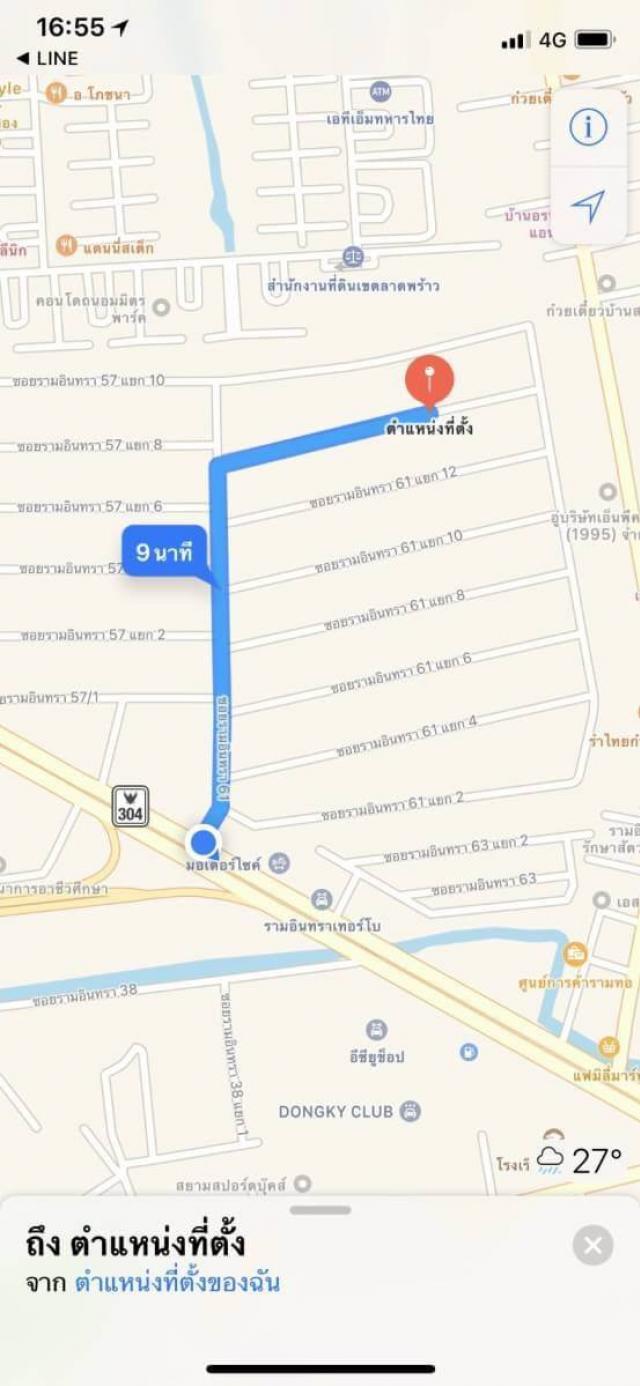This screenshot has width=640, height=1386.
Task: Tap the location tracking arrow button
Action: pyautogui.click(x=588, y=207)
